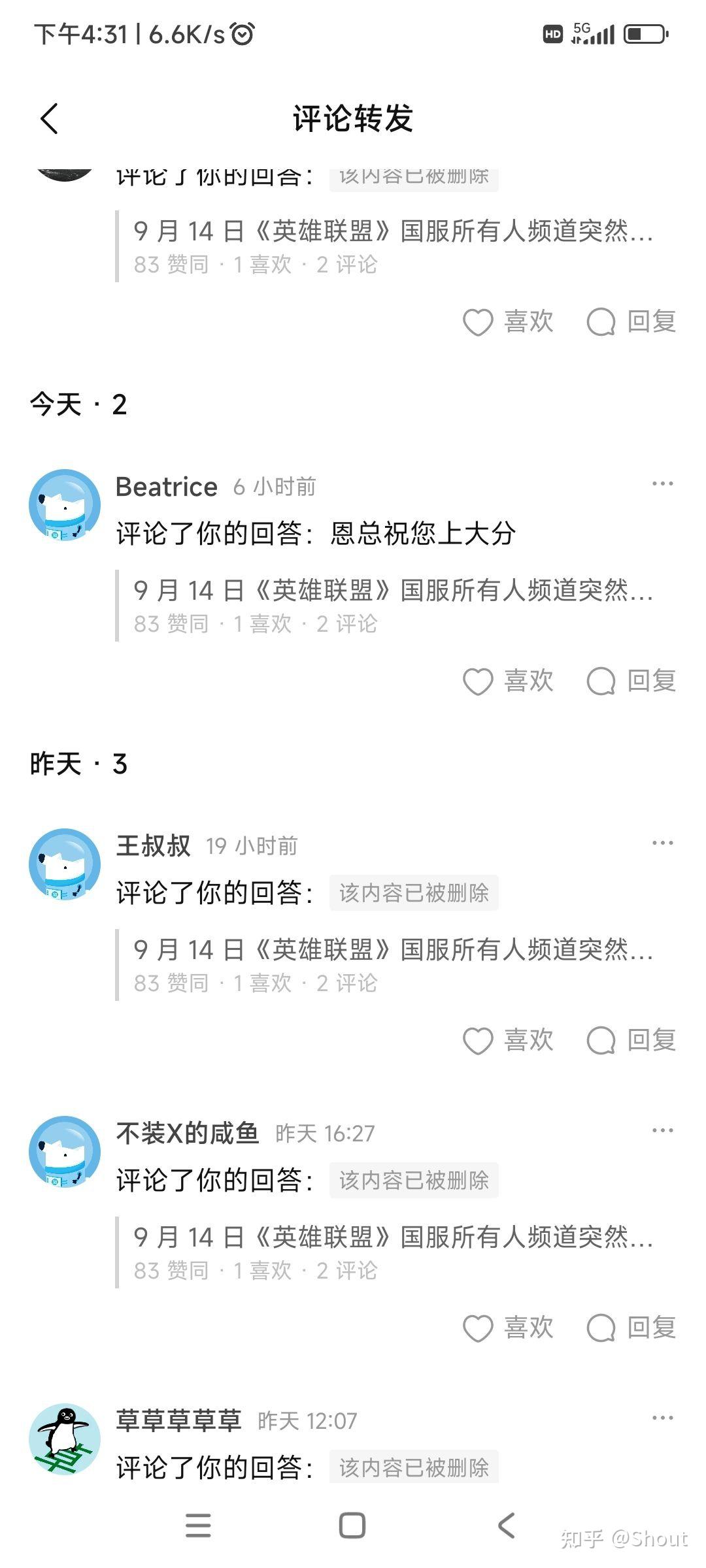
Task: Open overflow menu on 王叔叔's comment
Action: click(x=662, y=843)
